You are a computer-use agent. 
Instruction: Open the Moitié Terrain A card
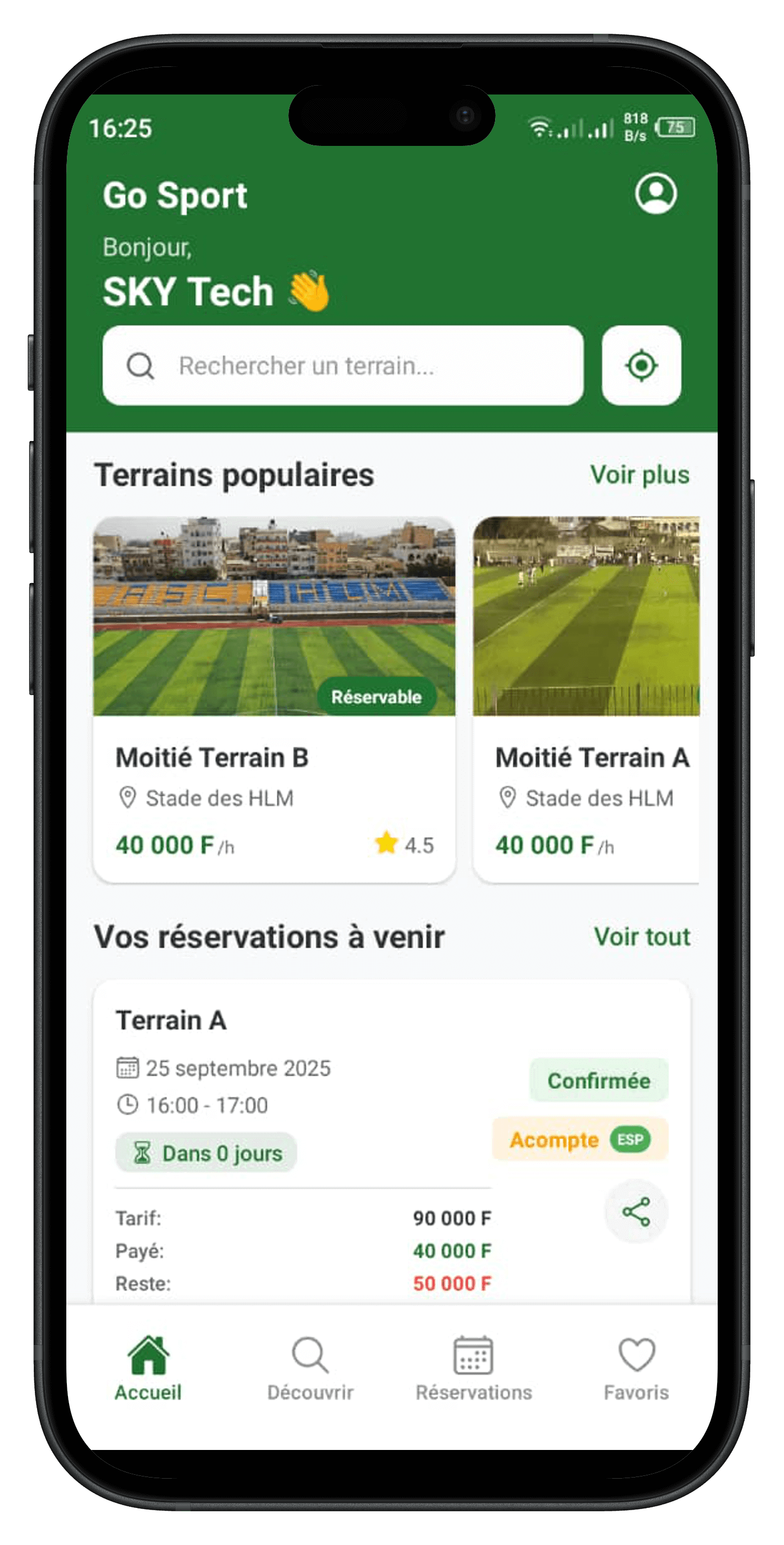(586, 698)
